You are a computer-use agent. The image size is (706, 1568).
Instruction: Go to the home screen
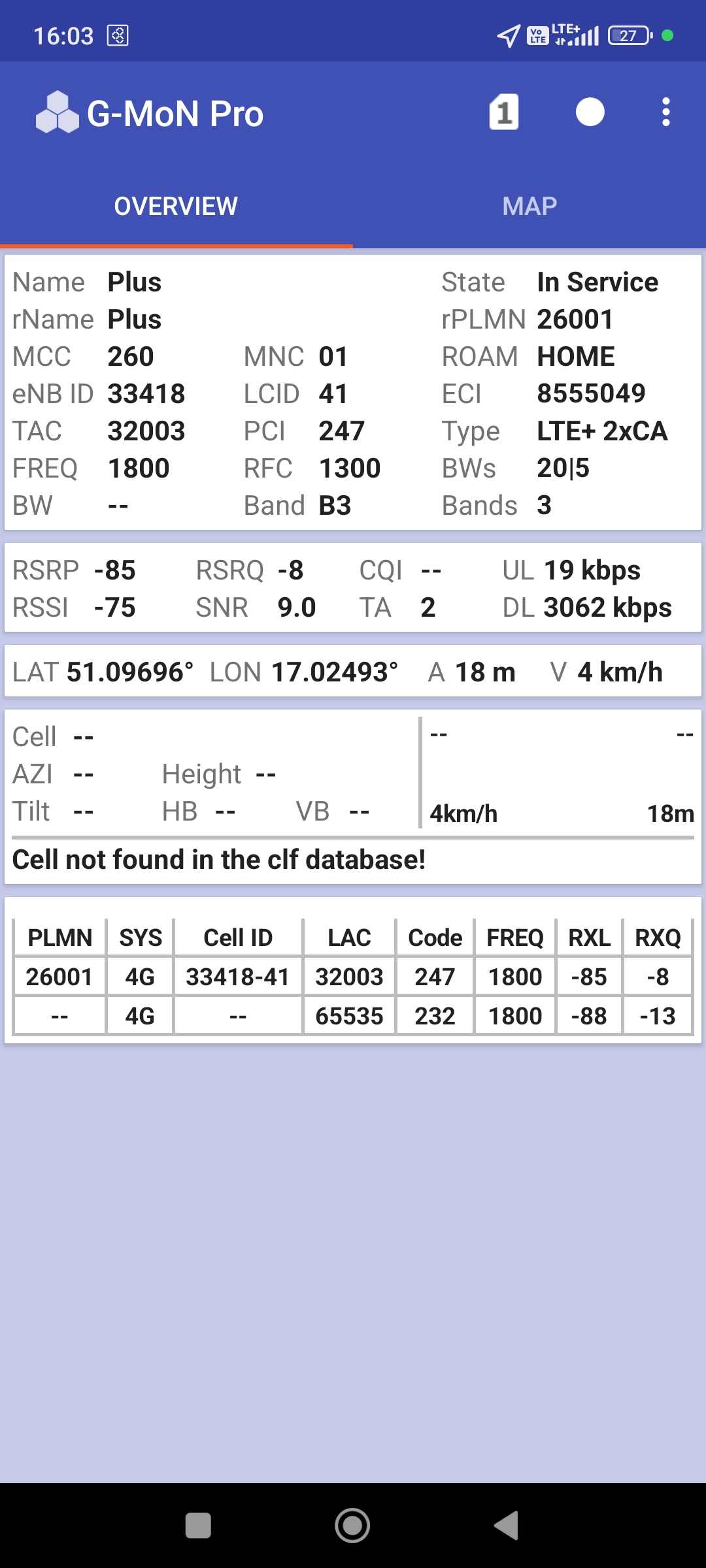[352, 1526]
